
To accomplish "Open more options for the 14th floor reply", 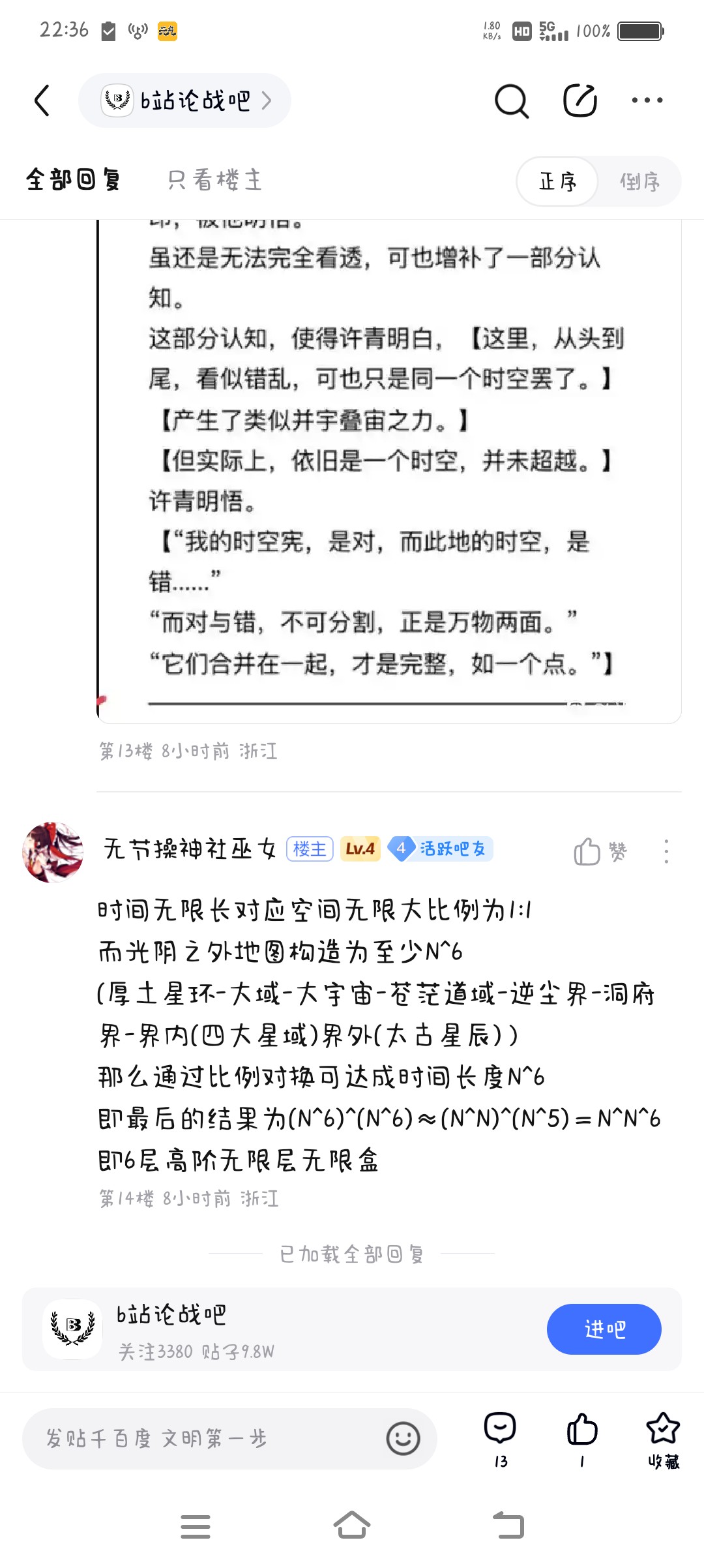I will (666, 851).
